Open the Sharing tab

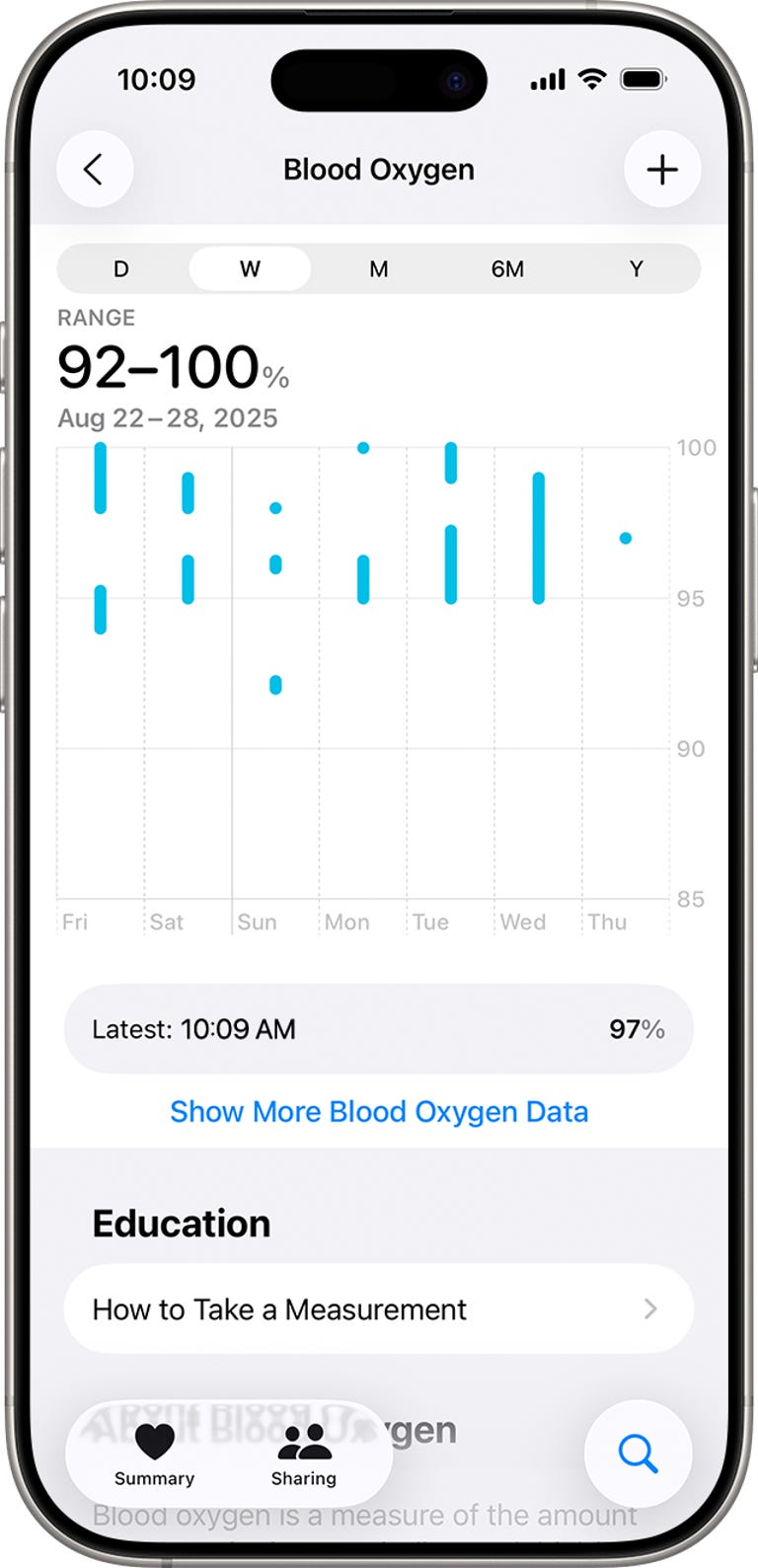[304, 1455]
